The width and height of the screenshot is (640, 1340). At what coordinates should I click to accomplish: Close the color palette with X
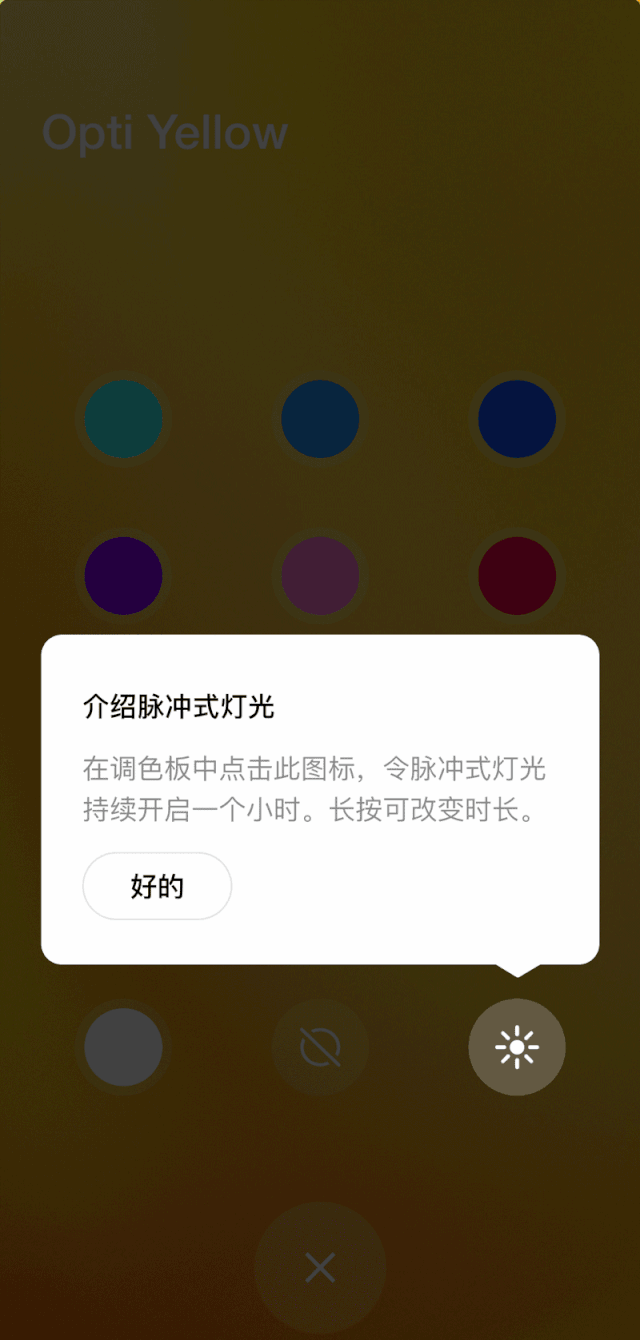320,1268
